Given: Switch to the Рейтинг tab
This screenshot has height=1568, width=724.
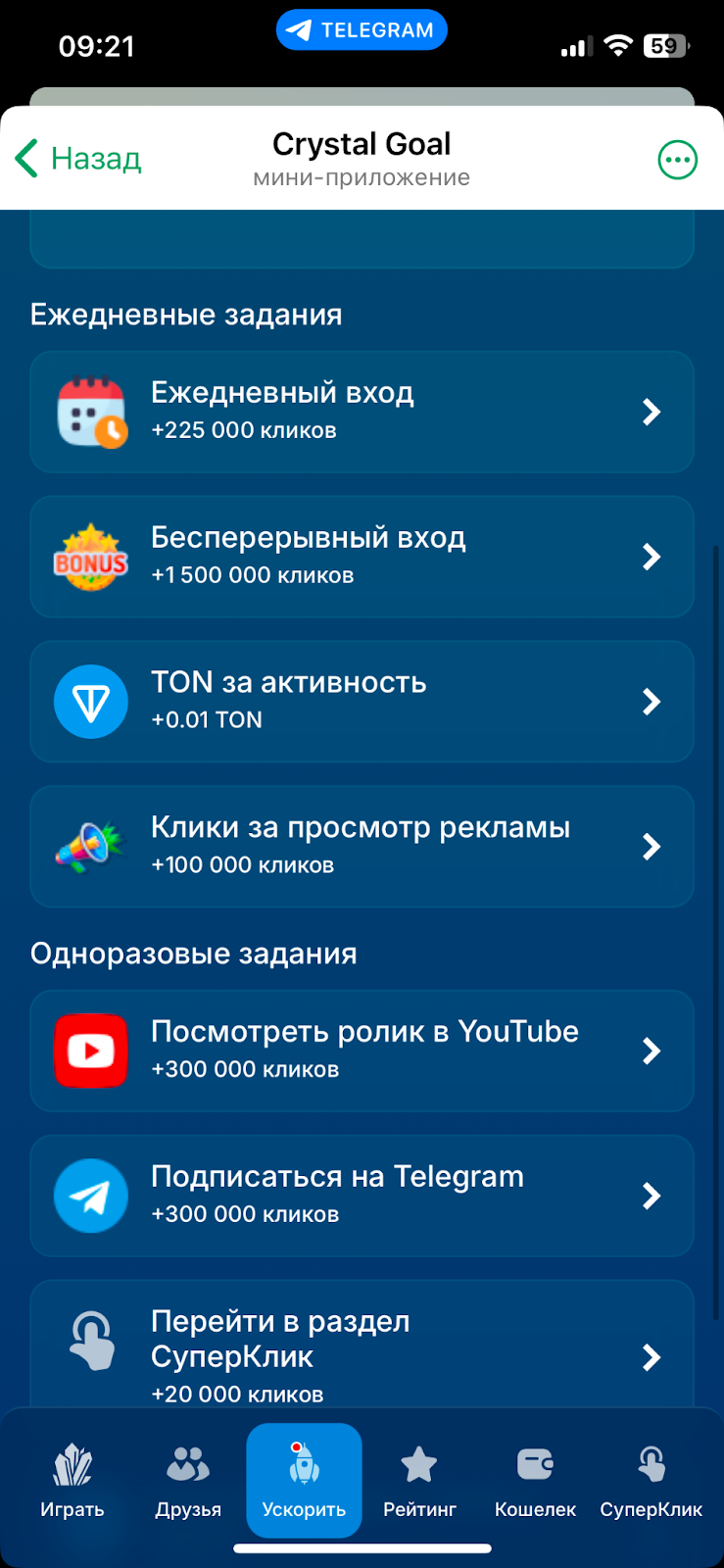Looking at the screenshot, I should tap(419, 1480).
